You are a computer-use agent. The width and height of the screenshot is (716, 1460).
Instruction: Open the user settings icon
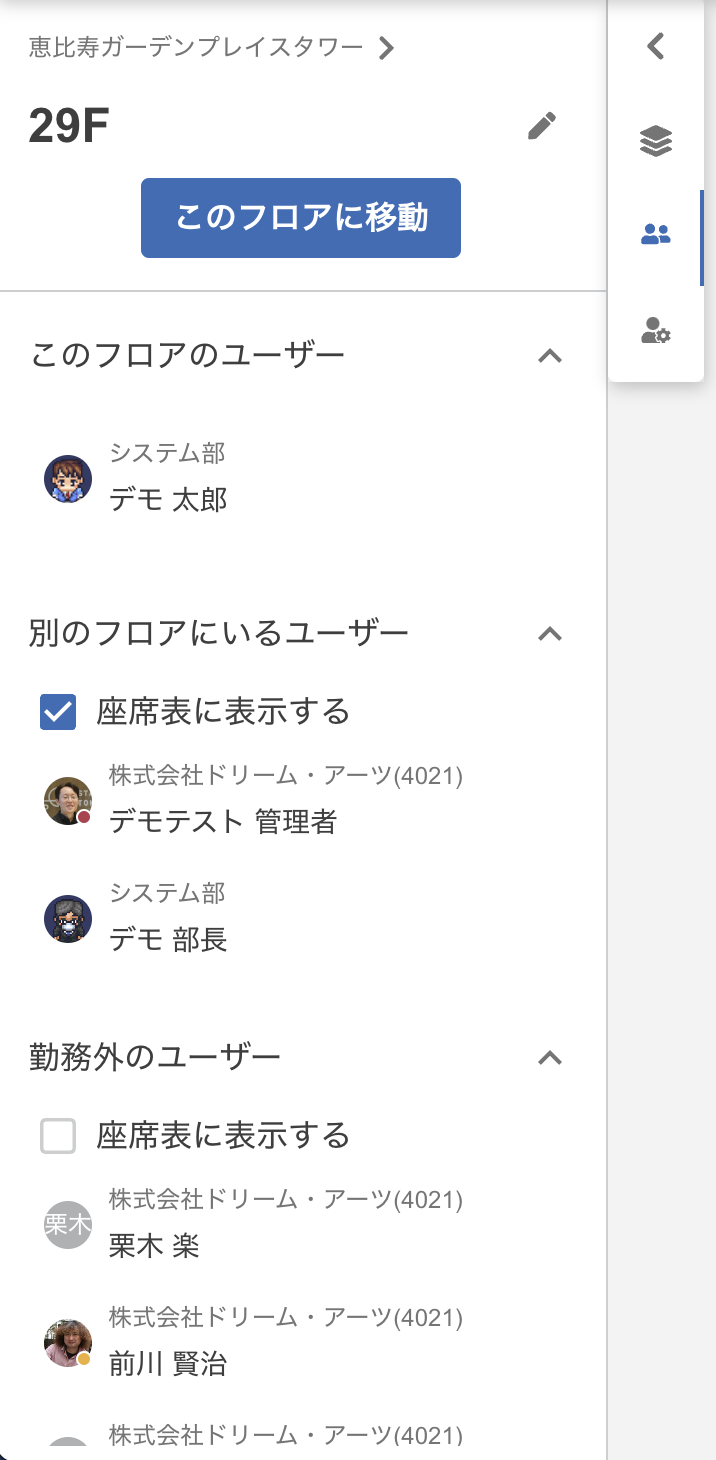tap(656, 331)
